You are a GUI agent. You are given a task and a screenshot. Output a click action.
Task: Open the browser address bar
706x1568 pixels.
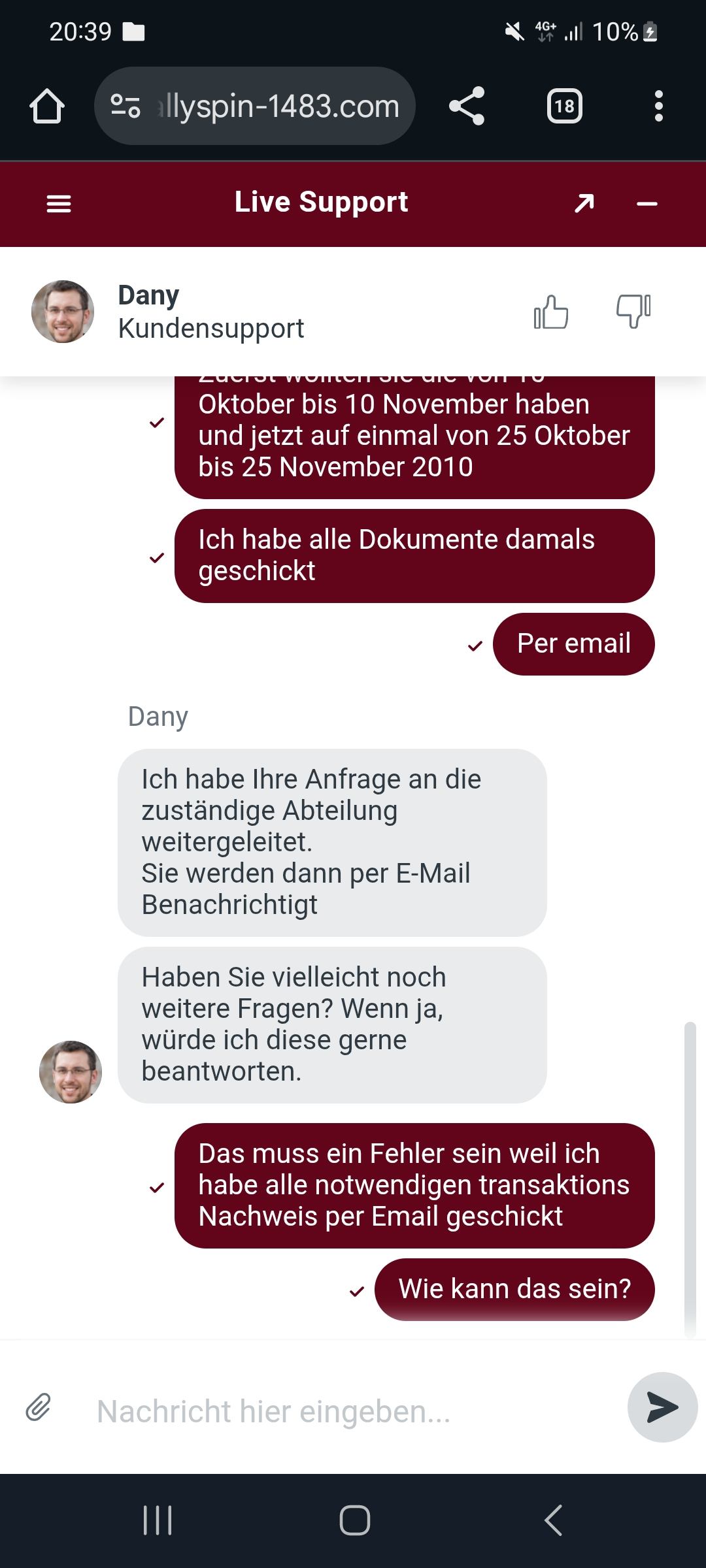click(275, 106)
